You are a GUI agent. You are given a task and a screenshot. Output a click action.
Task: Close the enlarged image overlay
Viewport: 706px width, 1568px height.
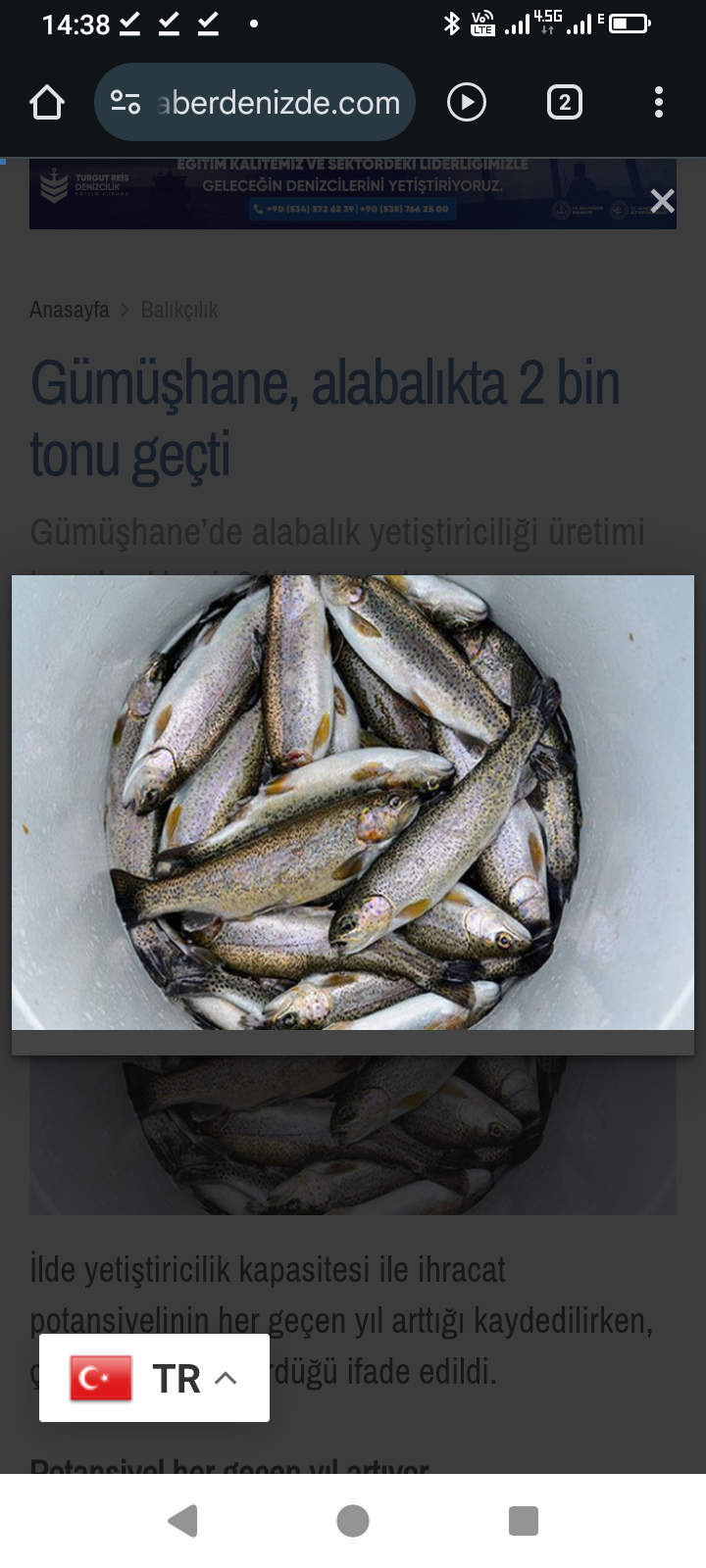coord(663,201)
